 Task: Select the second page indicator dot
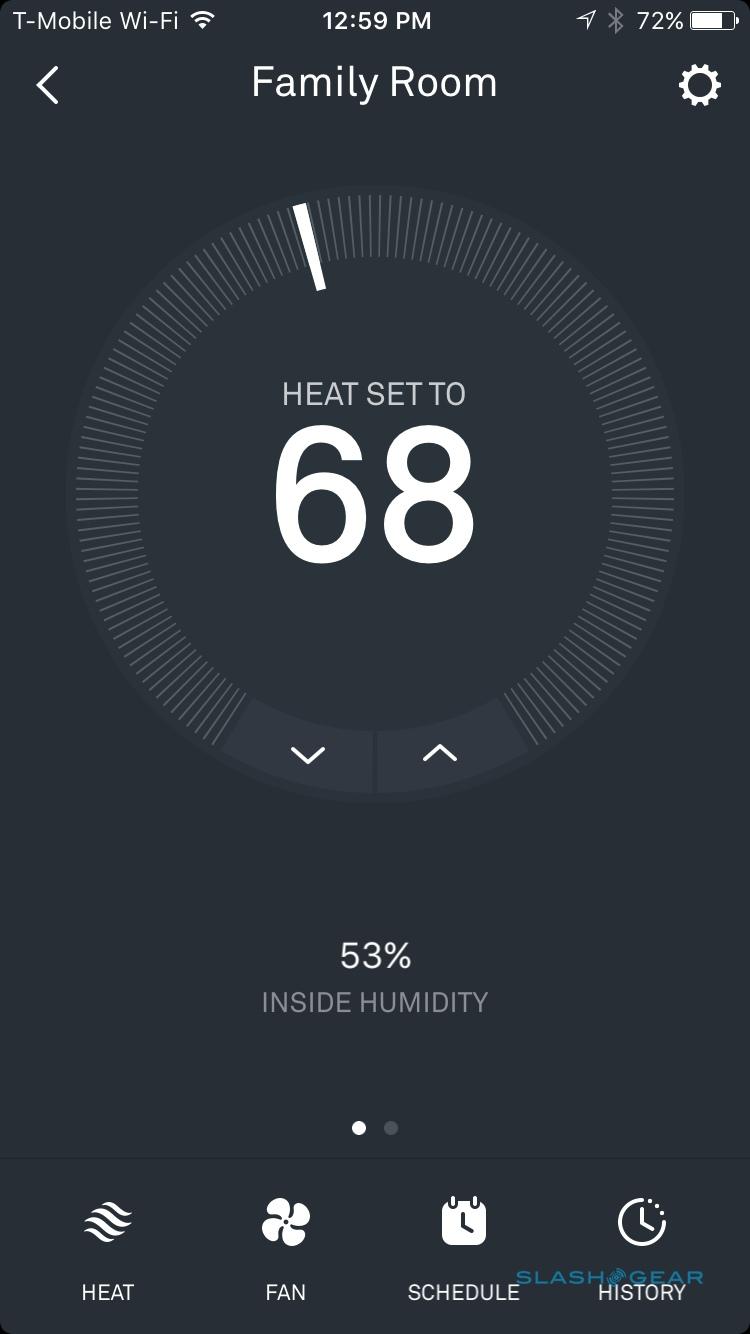pyautogui.click(x=391, y=1128)
